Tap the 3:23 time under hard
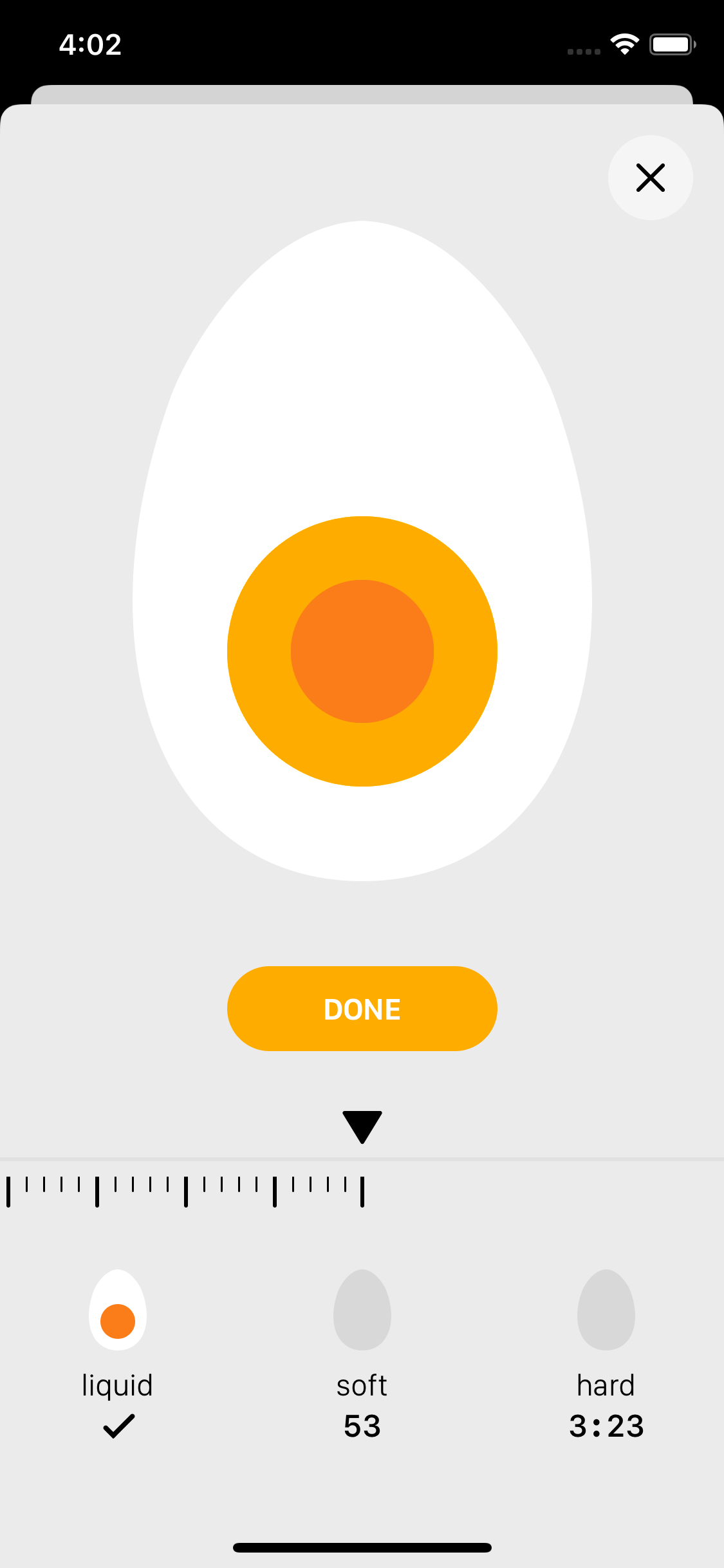 pyautogui.click(x=606, y=1426)
